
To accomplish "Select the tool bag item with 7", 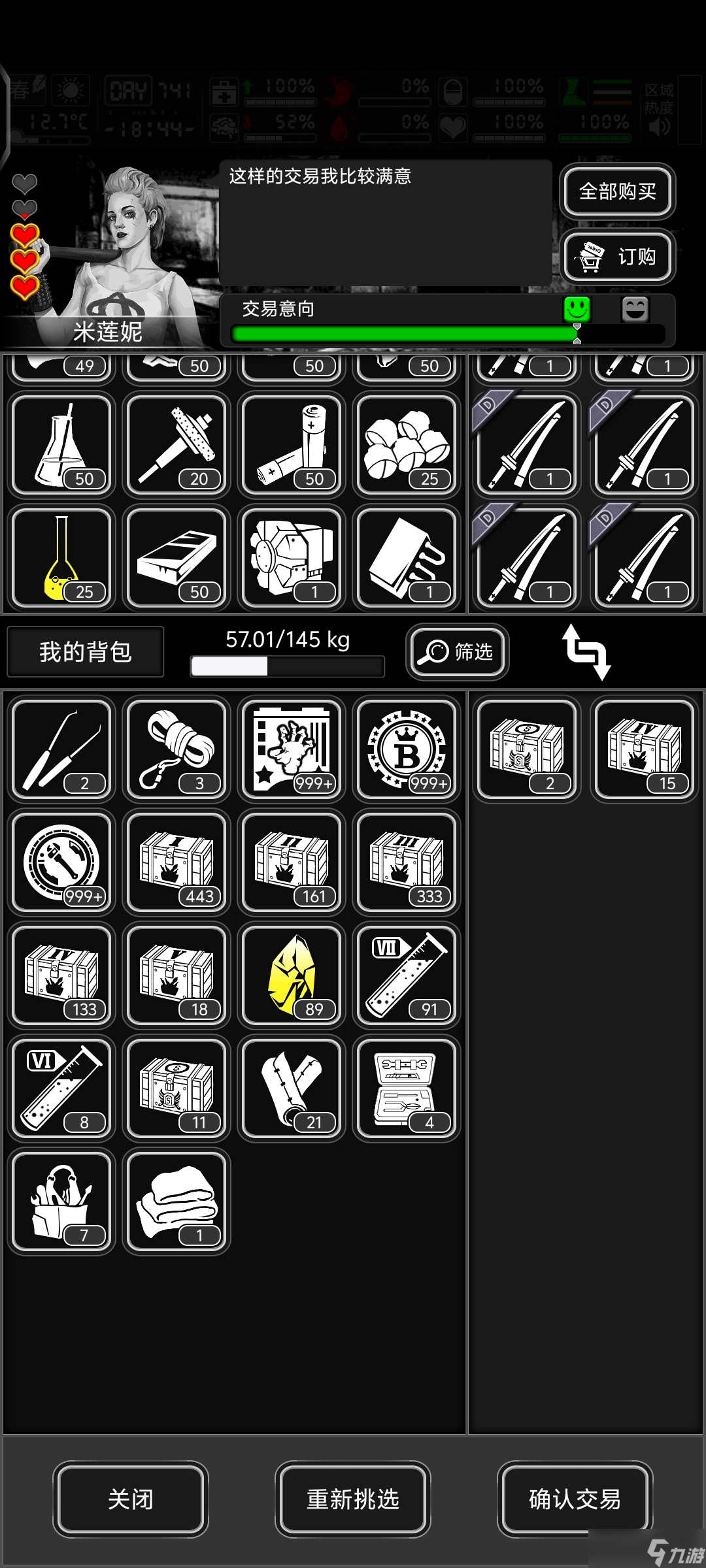I will coord(61,1201).
